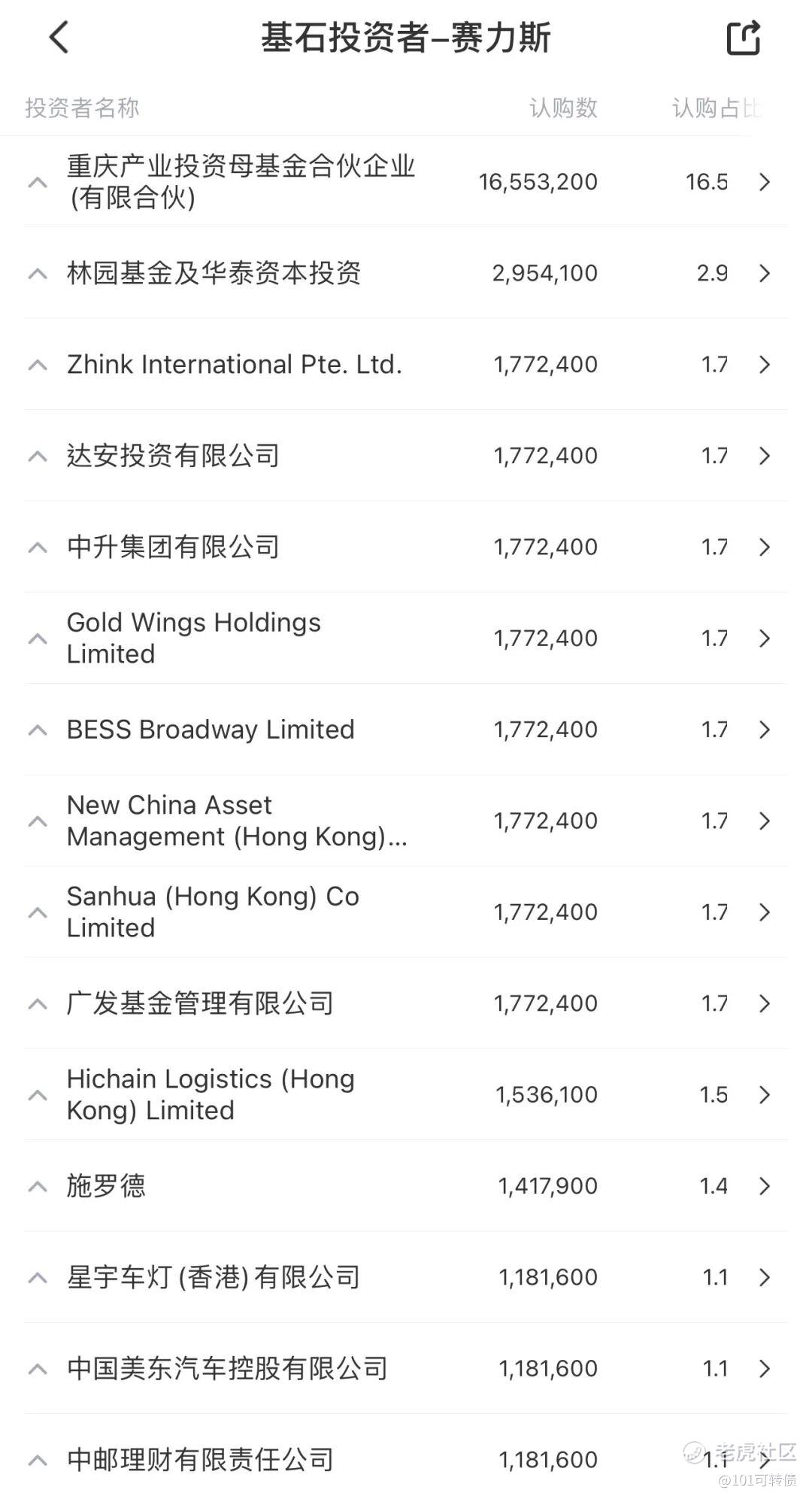Open the 重庆产业投资母基金合伙企业 row
Screen dimensions: 812x1499
tap(406, 181)
